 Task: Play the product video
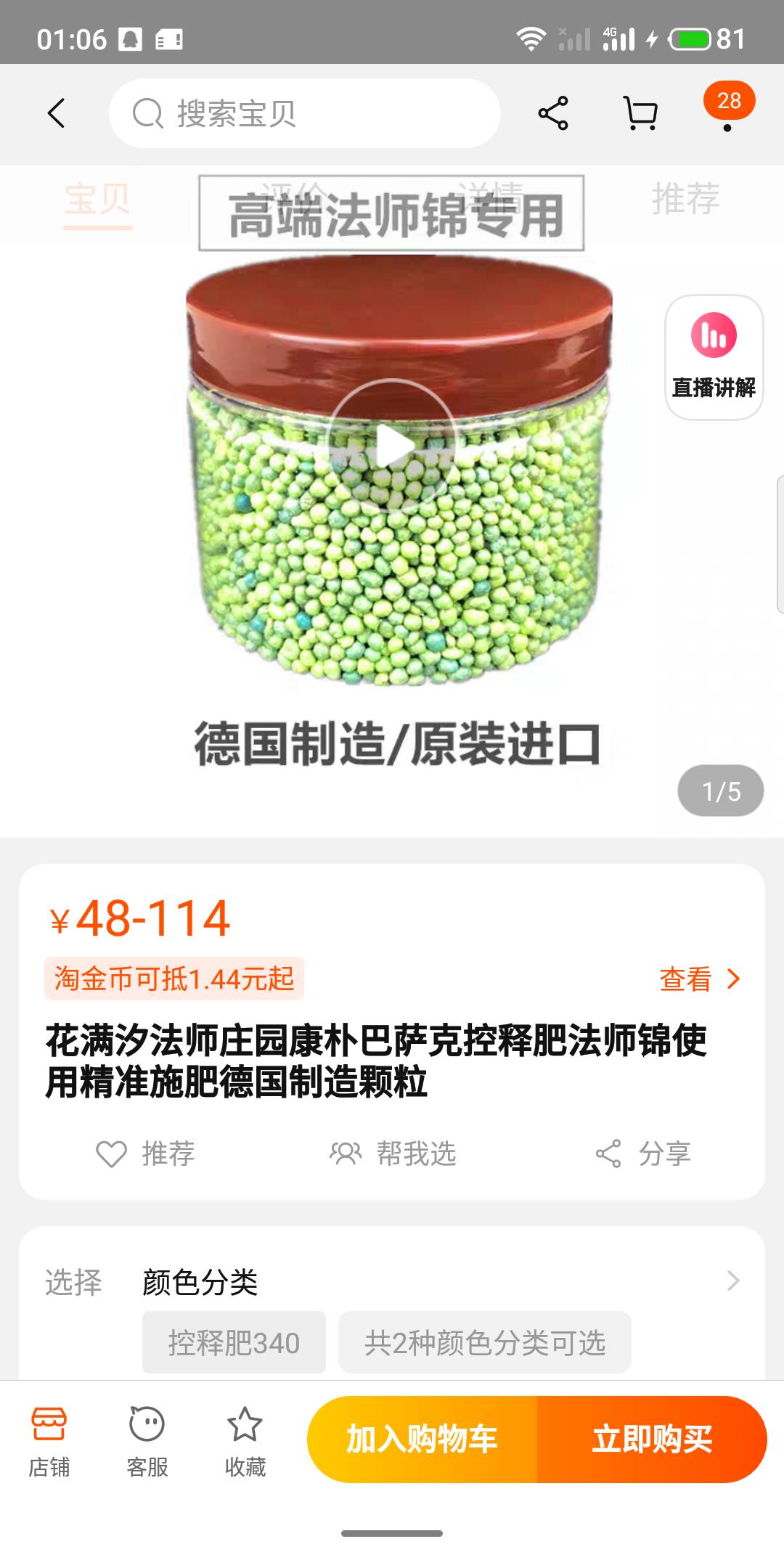[392, 444]
